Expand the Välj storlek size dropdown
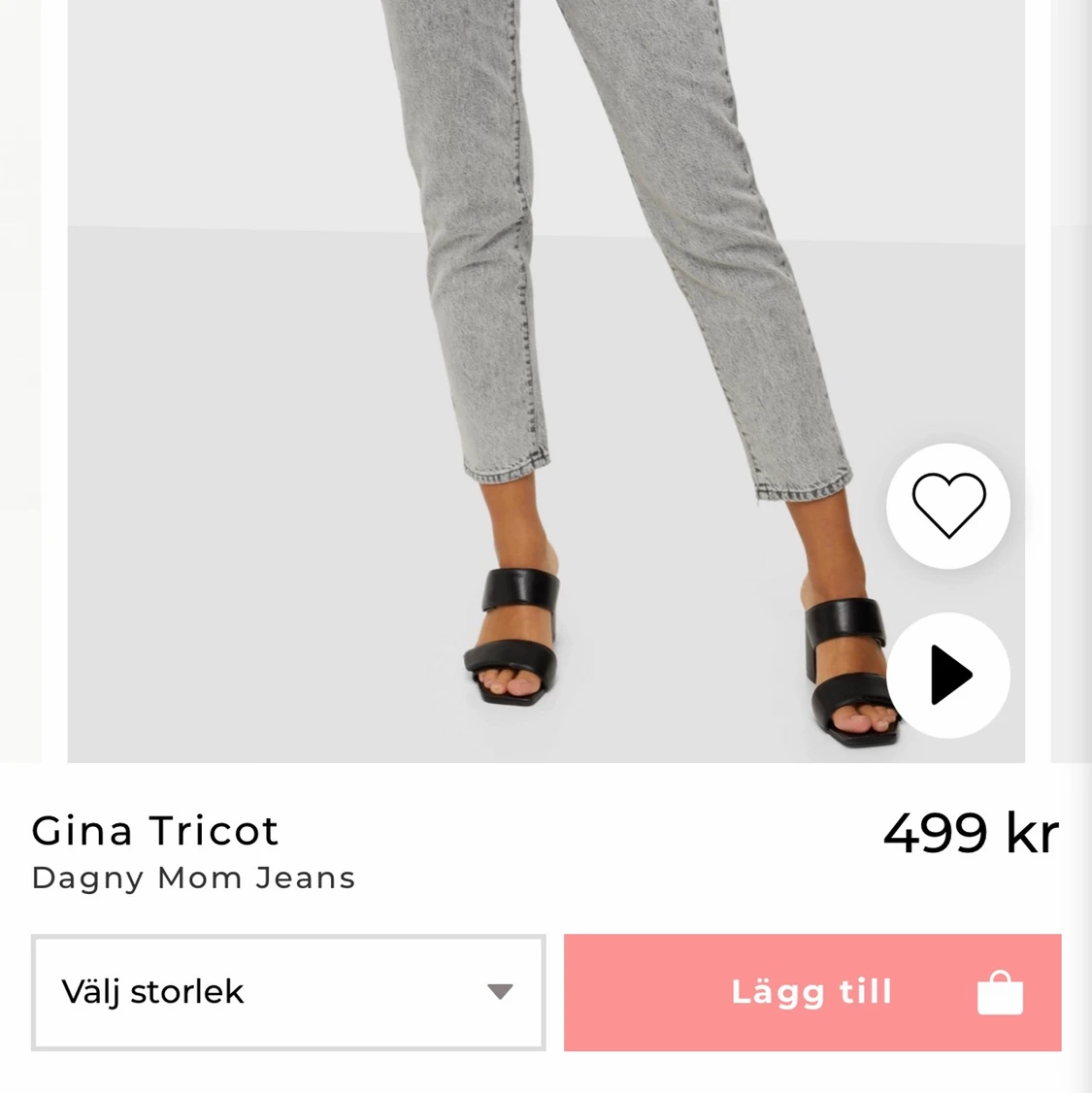1092x1093 pixels. (x=288, y=992)
